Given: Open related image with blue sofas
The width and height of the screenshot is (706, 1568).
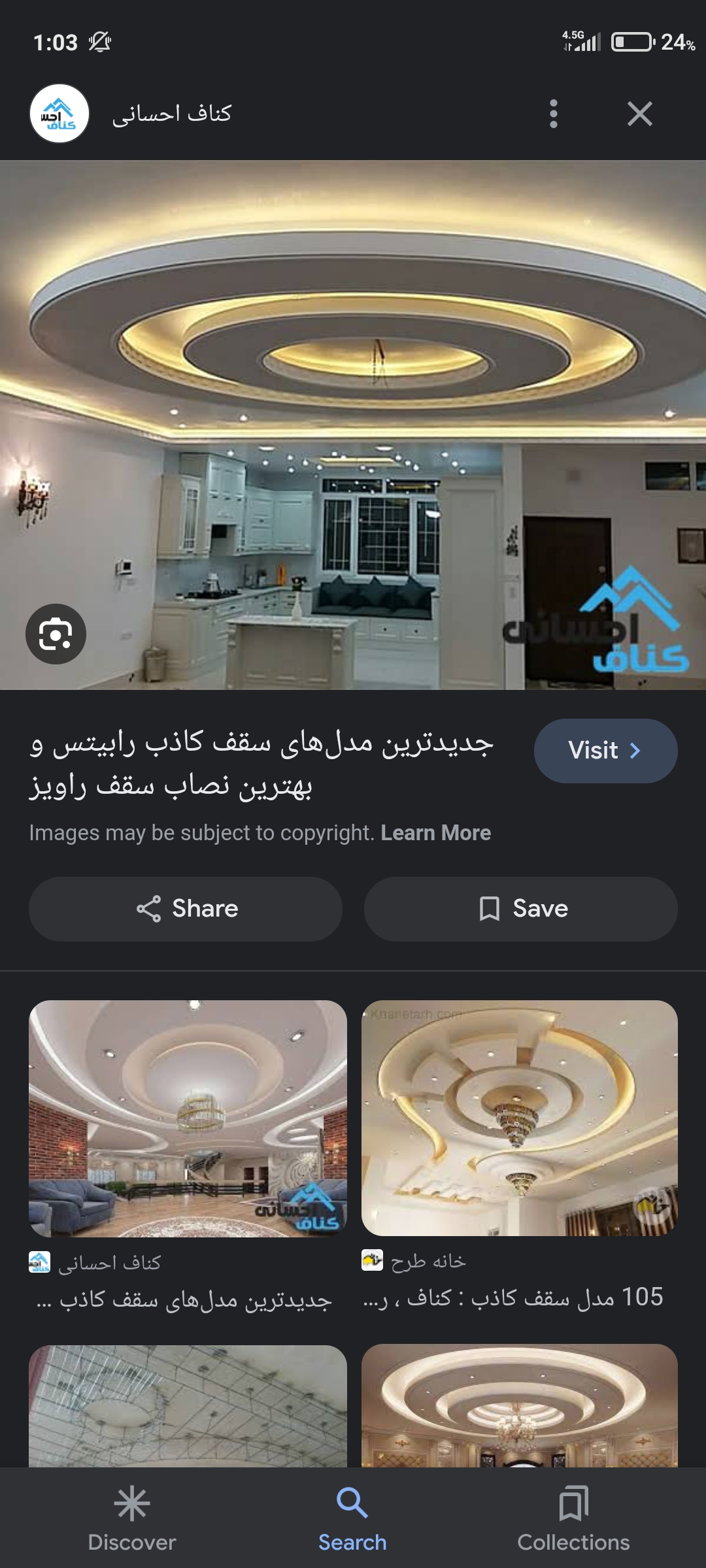Looking at the screenshot, I should pyautogui.click(x=188, y=1119).
